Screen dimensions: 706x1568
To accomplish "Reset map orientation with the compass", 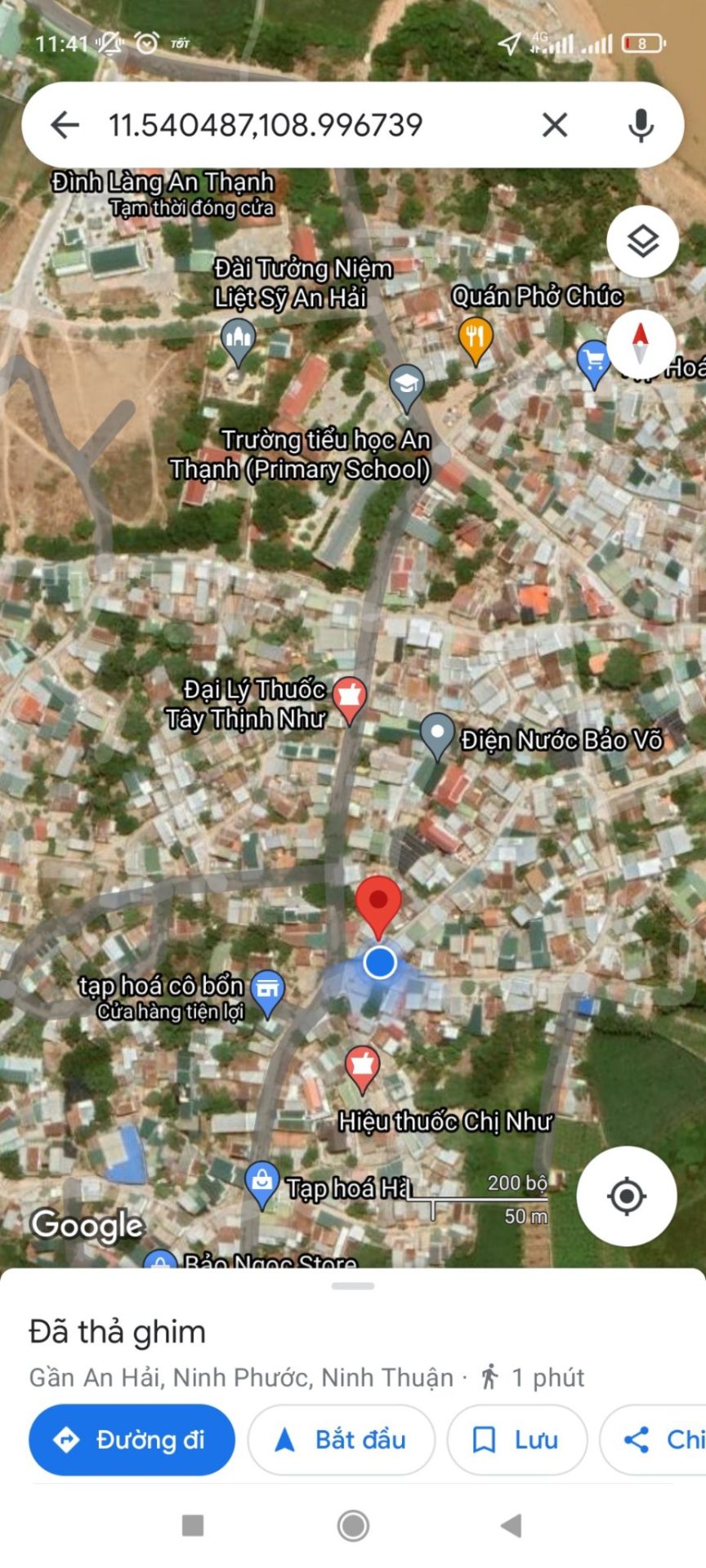I will click(641, 343).
